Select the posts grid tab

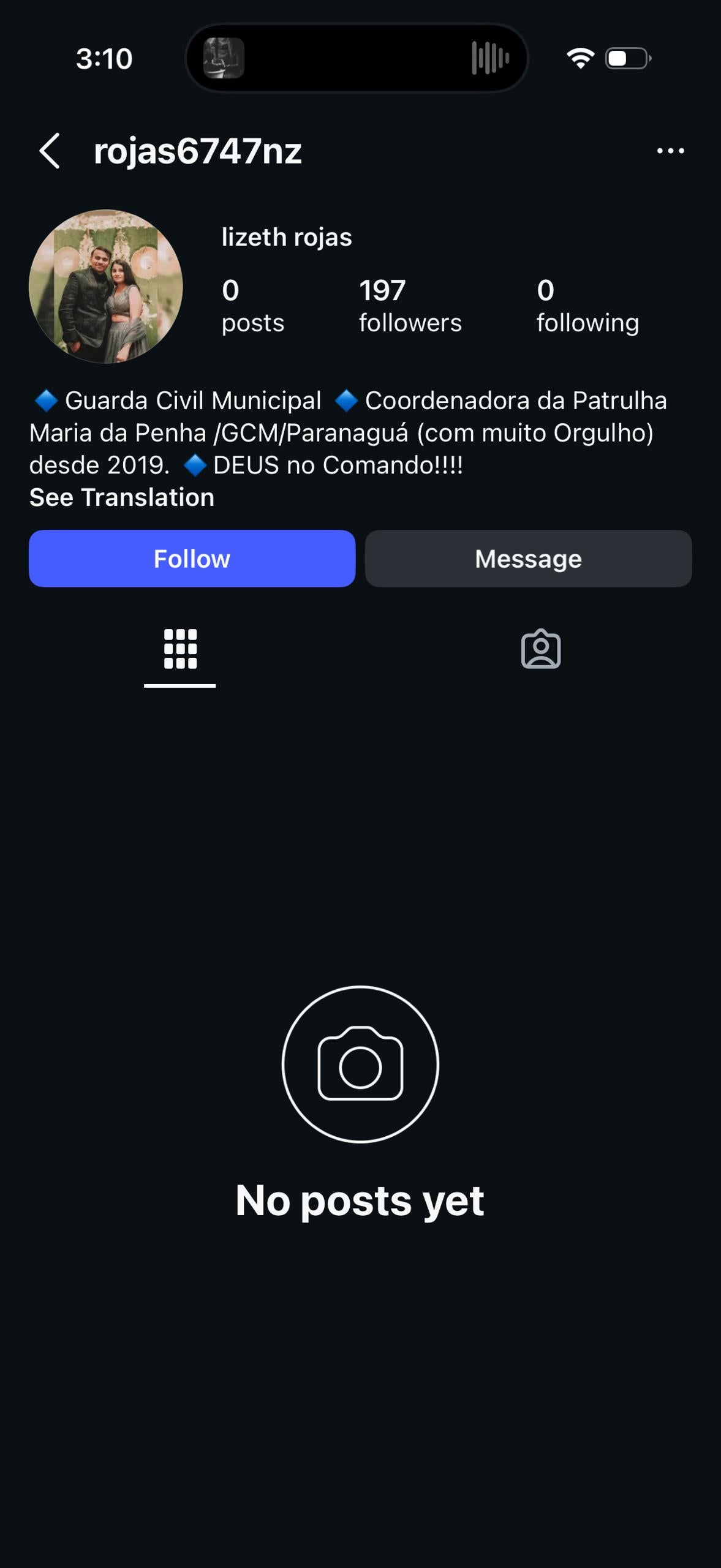click(180, 649)
